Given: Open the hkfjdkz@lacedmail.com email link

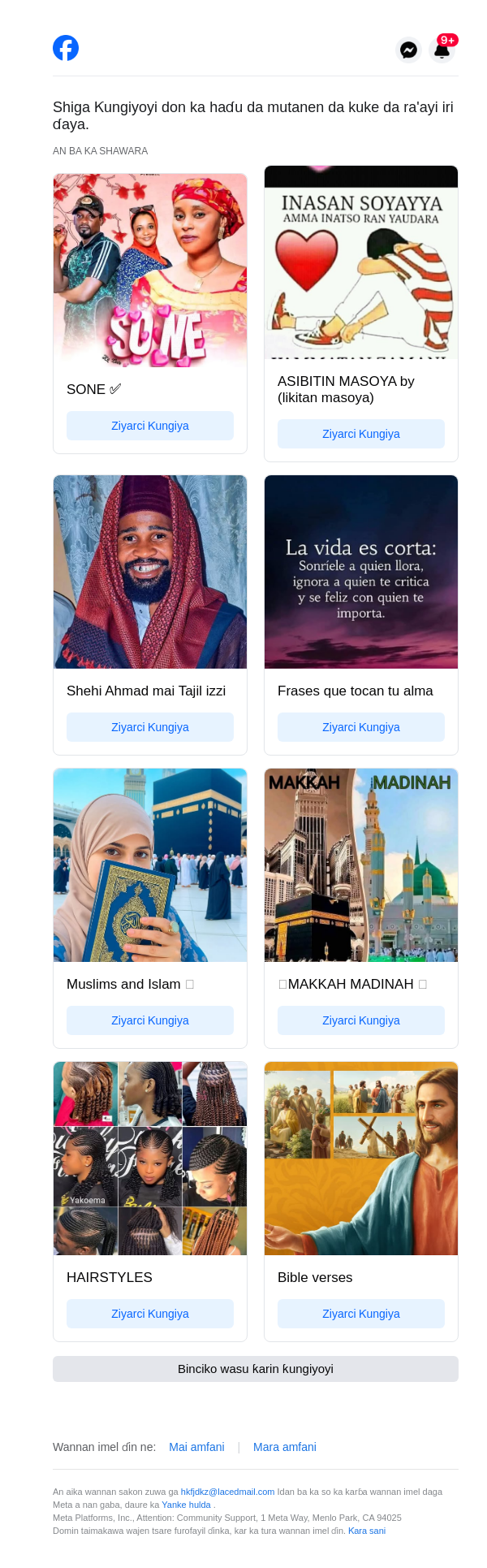Looking at the screenshot, I should [x=227, y=1492].
